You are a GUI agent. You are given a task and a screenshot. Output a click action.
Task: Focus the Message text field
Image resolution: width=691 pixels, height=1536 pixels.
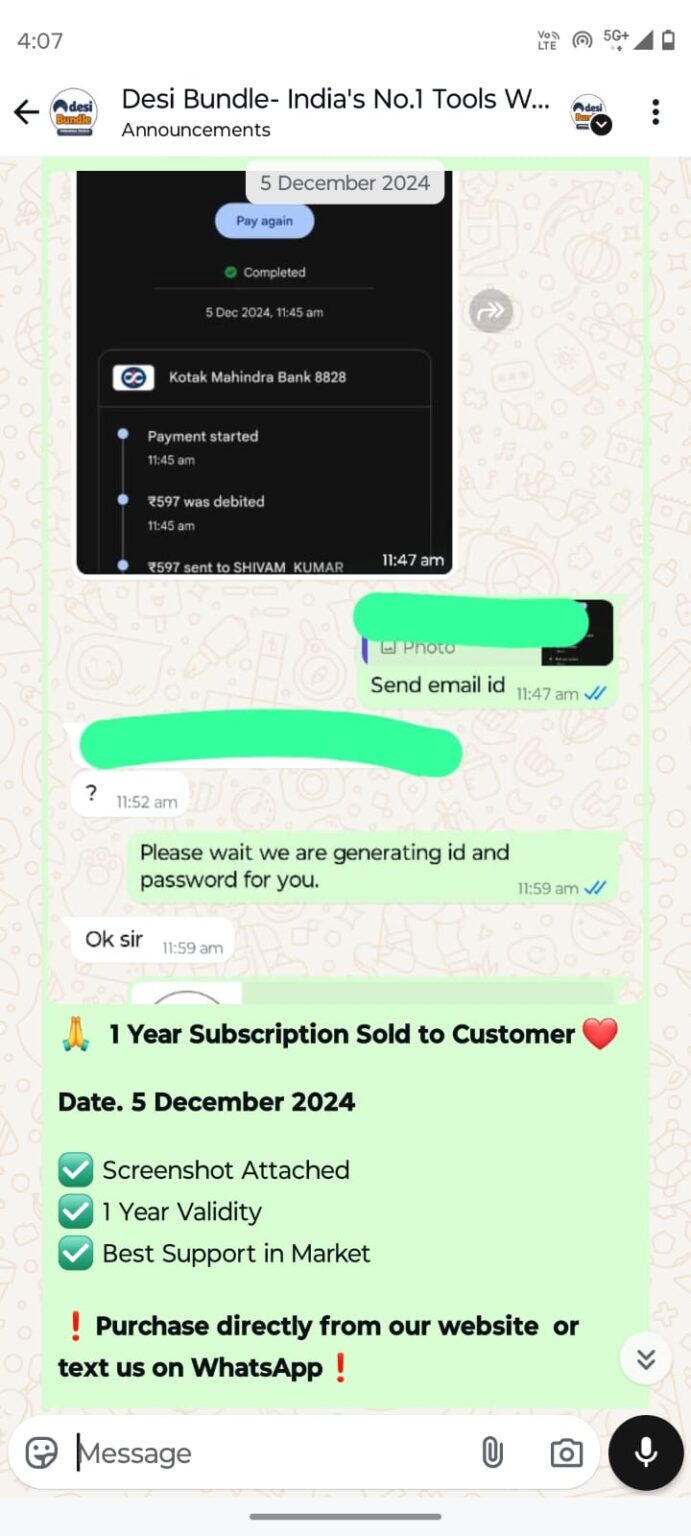point(270,1453)
